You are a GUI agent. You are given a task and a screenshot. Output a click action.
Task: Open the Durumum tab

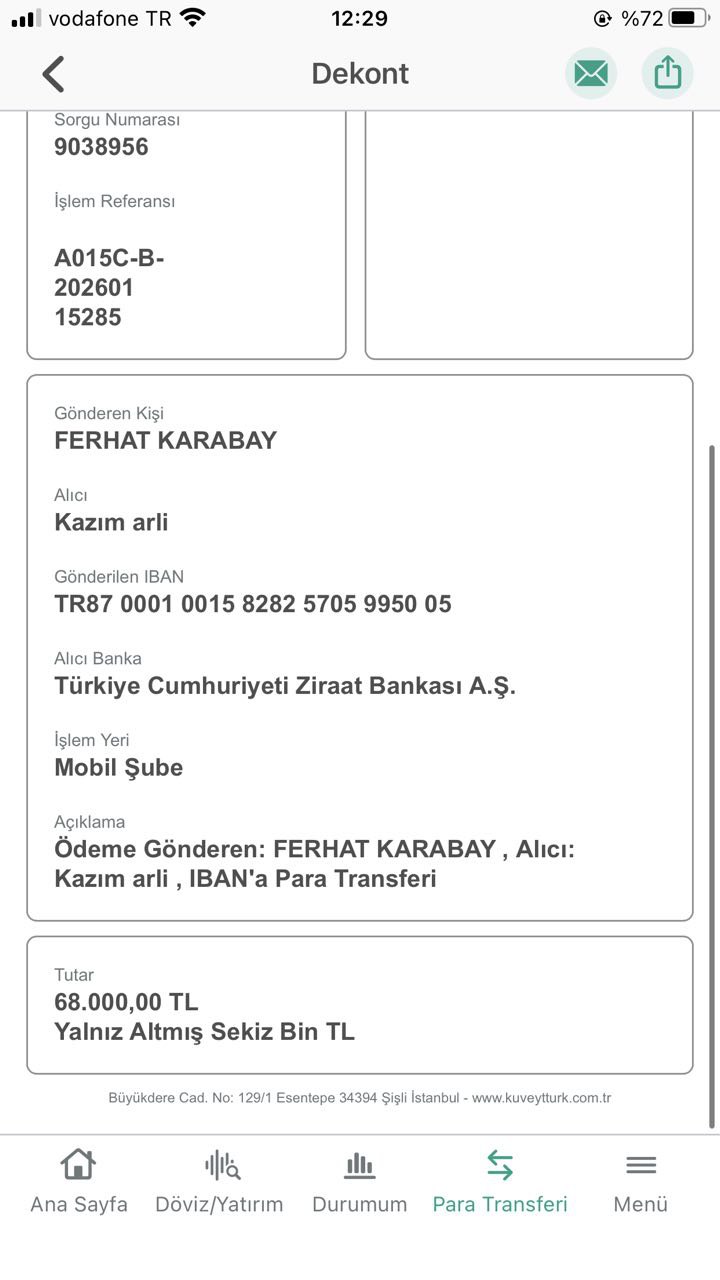[x=360, y=1182]
